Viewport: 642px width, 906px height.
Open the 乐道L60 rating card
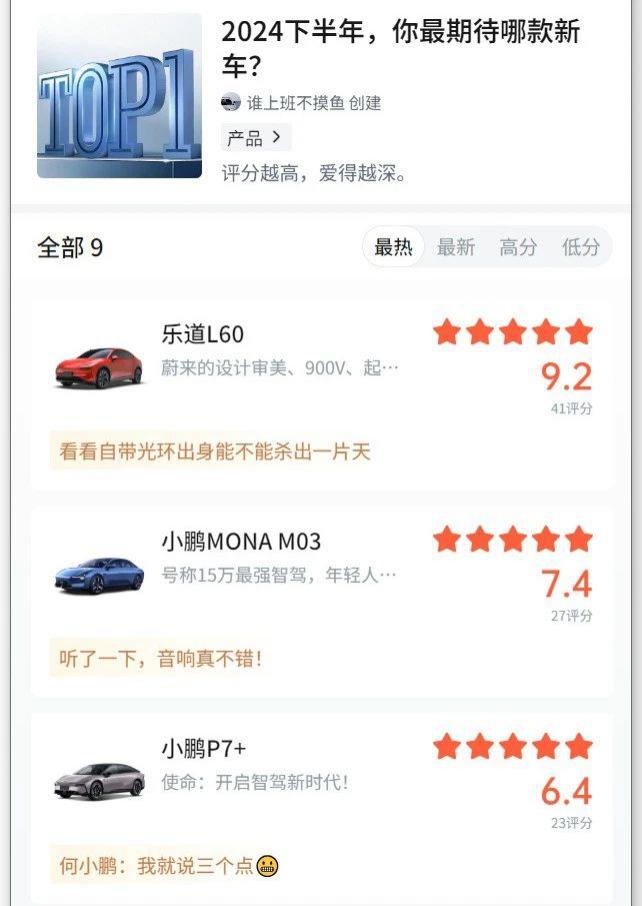(x=320, y=390)
